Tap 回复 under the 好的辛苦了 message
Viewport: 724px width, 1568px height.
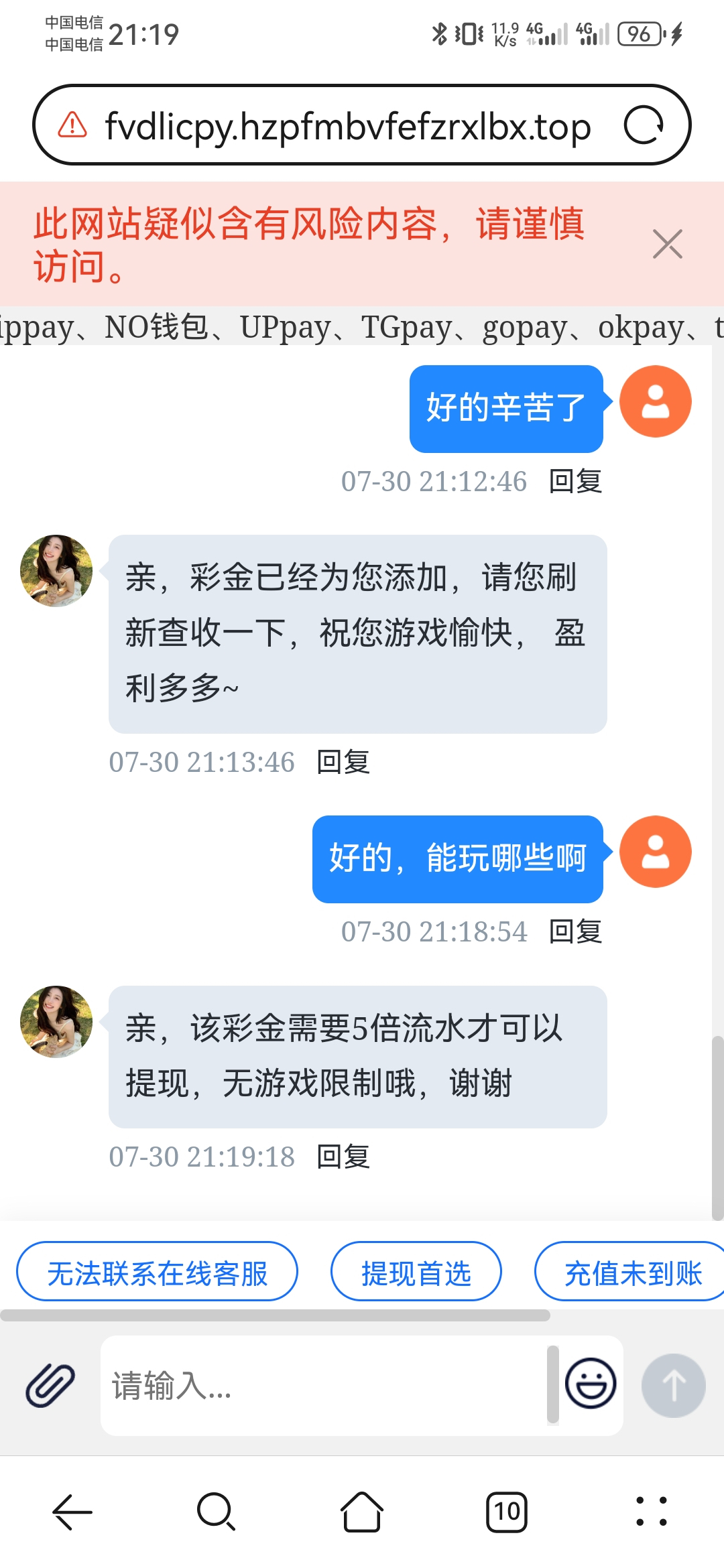(575, 481)
